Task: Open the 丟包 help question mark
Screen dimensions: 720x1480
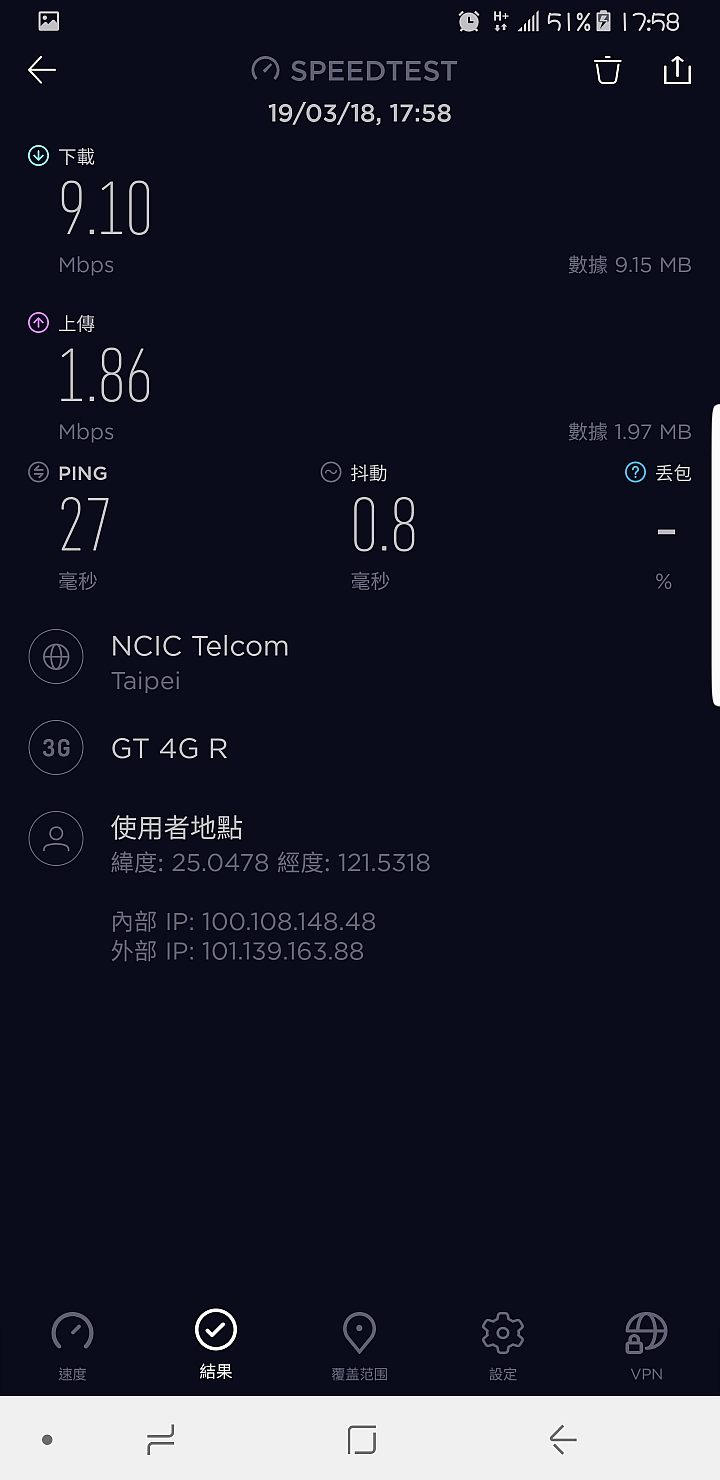Action: [635, 472]
